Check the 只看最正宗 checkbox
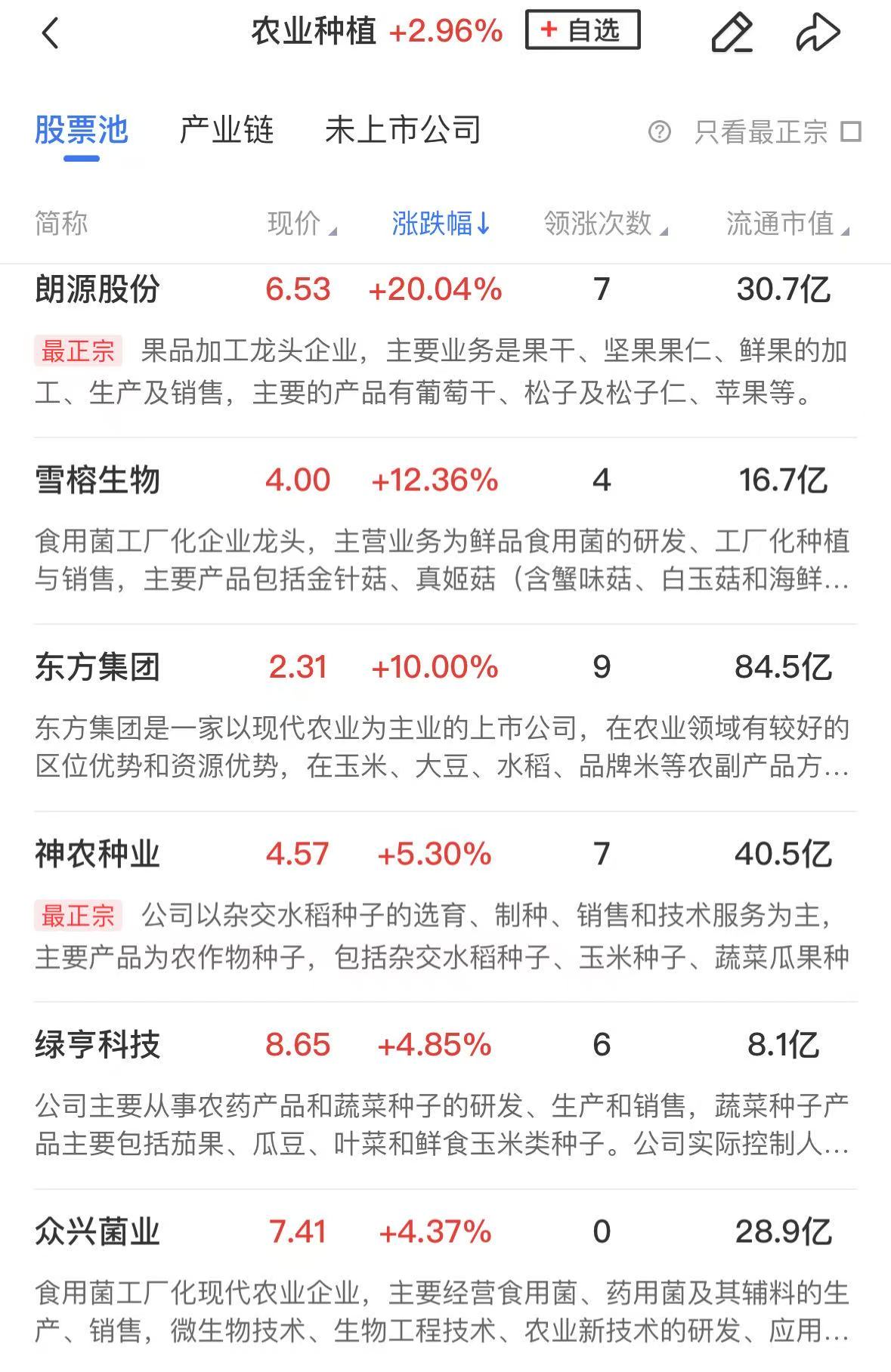Image resolution: width=891 pixels, height=1372 pixels. tap(852, 132)
